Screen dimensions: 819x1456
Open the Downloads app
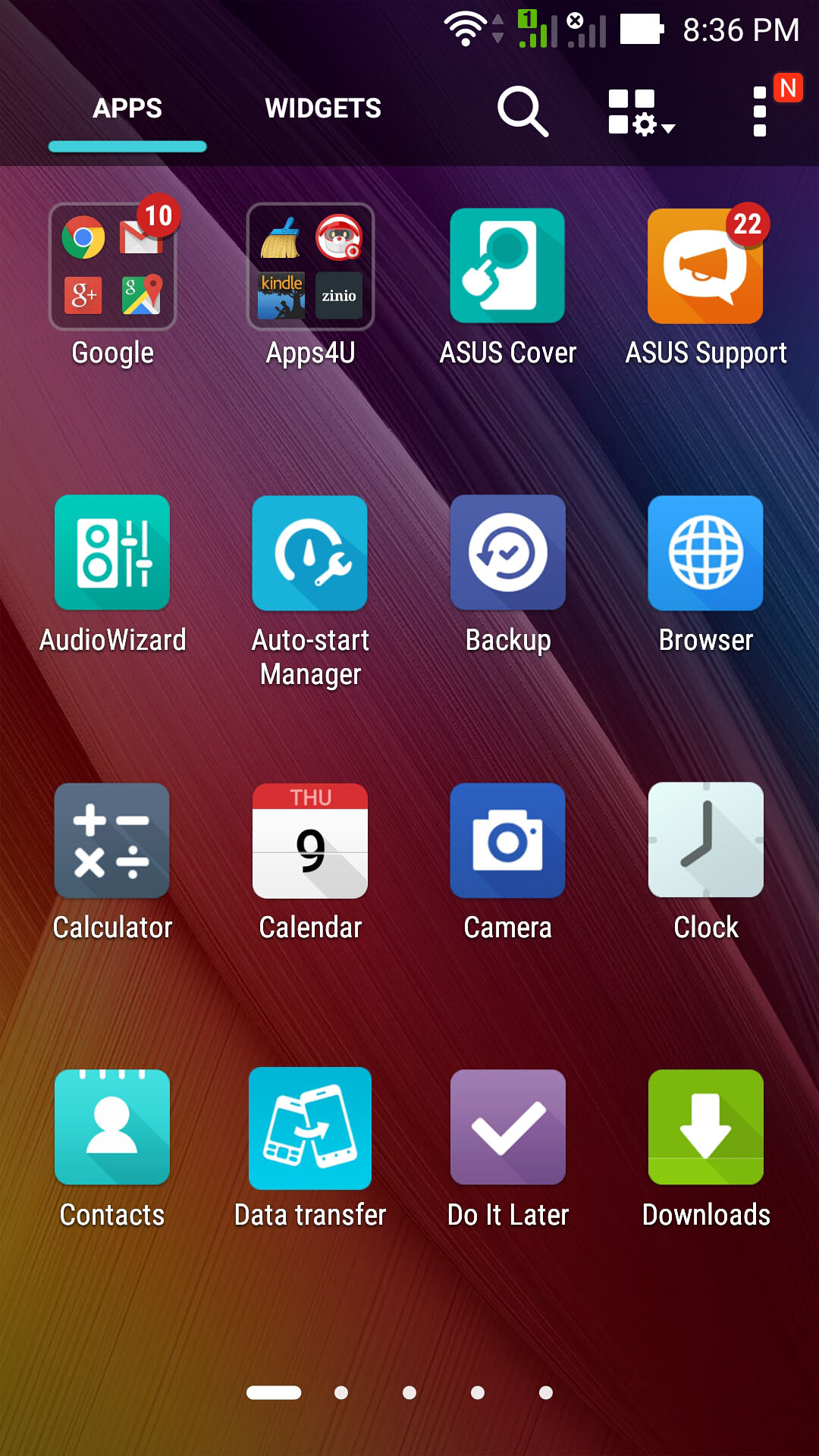704,1128
